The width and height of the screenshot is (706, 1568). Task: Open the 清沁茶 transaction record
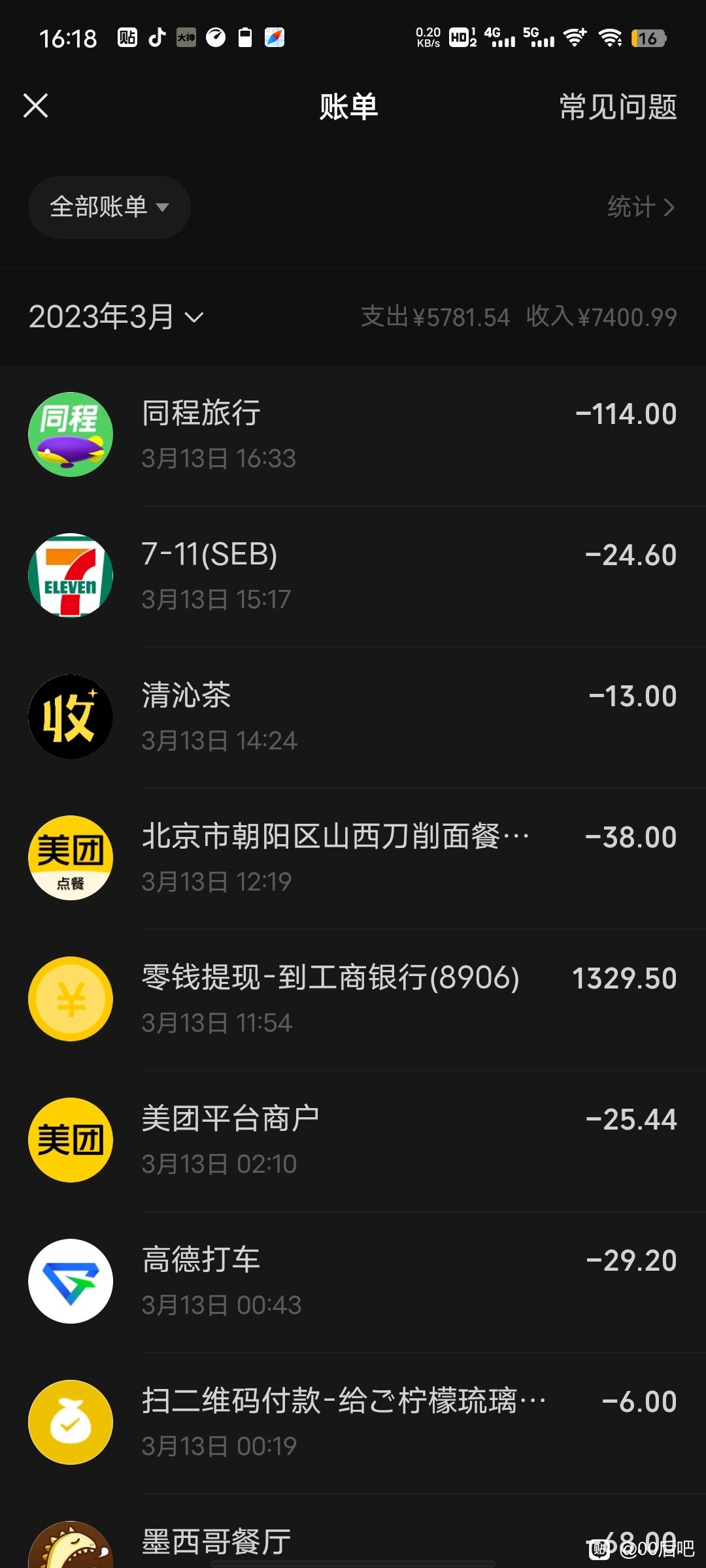coord(353,717)
